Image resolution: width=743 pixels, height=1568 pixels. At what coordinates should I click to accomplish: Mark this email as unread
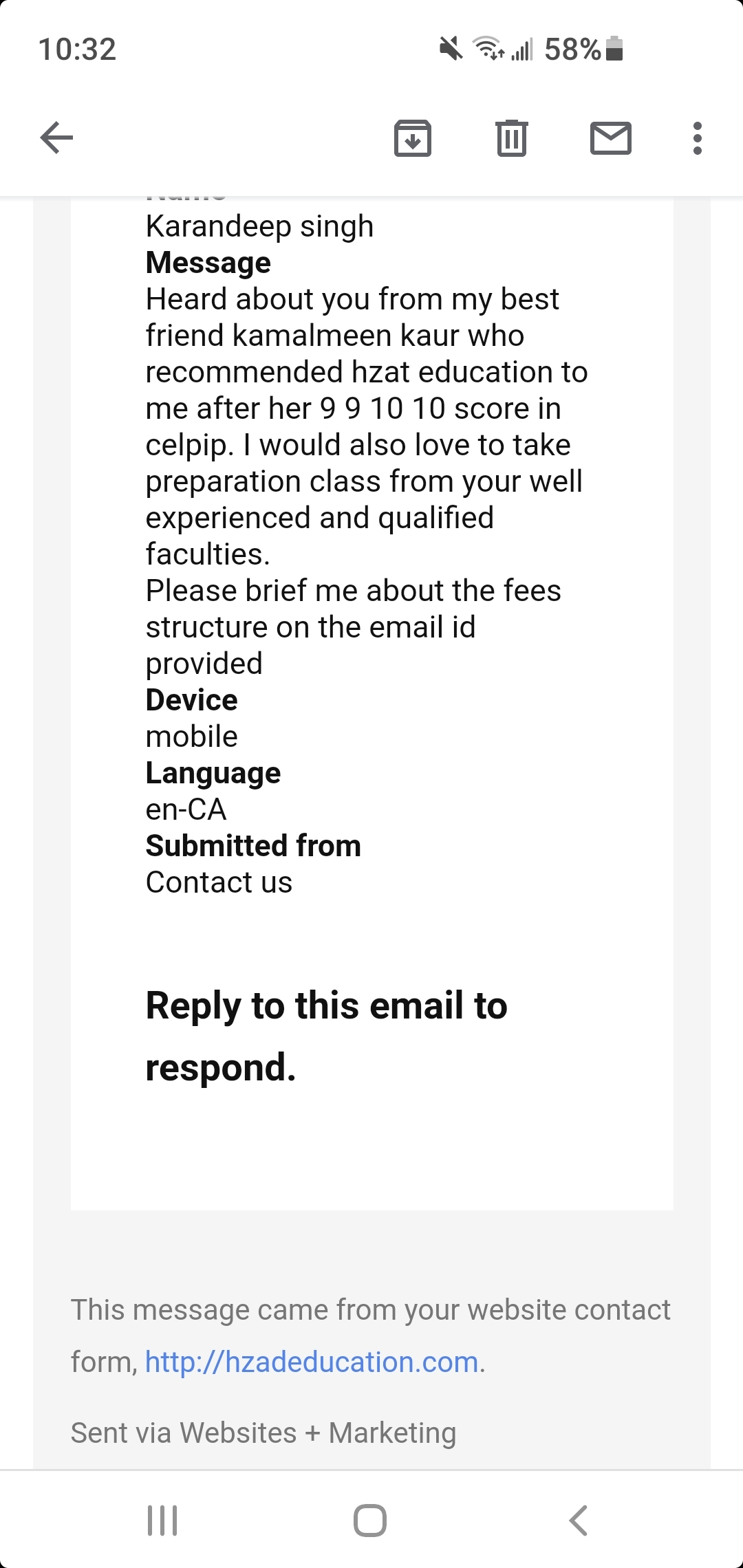611,138
